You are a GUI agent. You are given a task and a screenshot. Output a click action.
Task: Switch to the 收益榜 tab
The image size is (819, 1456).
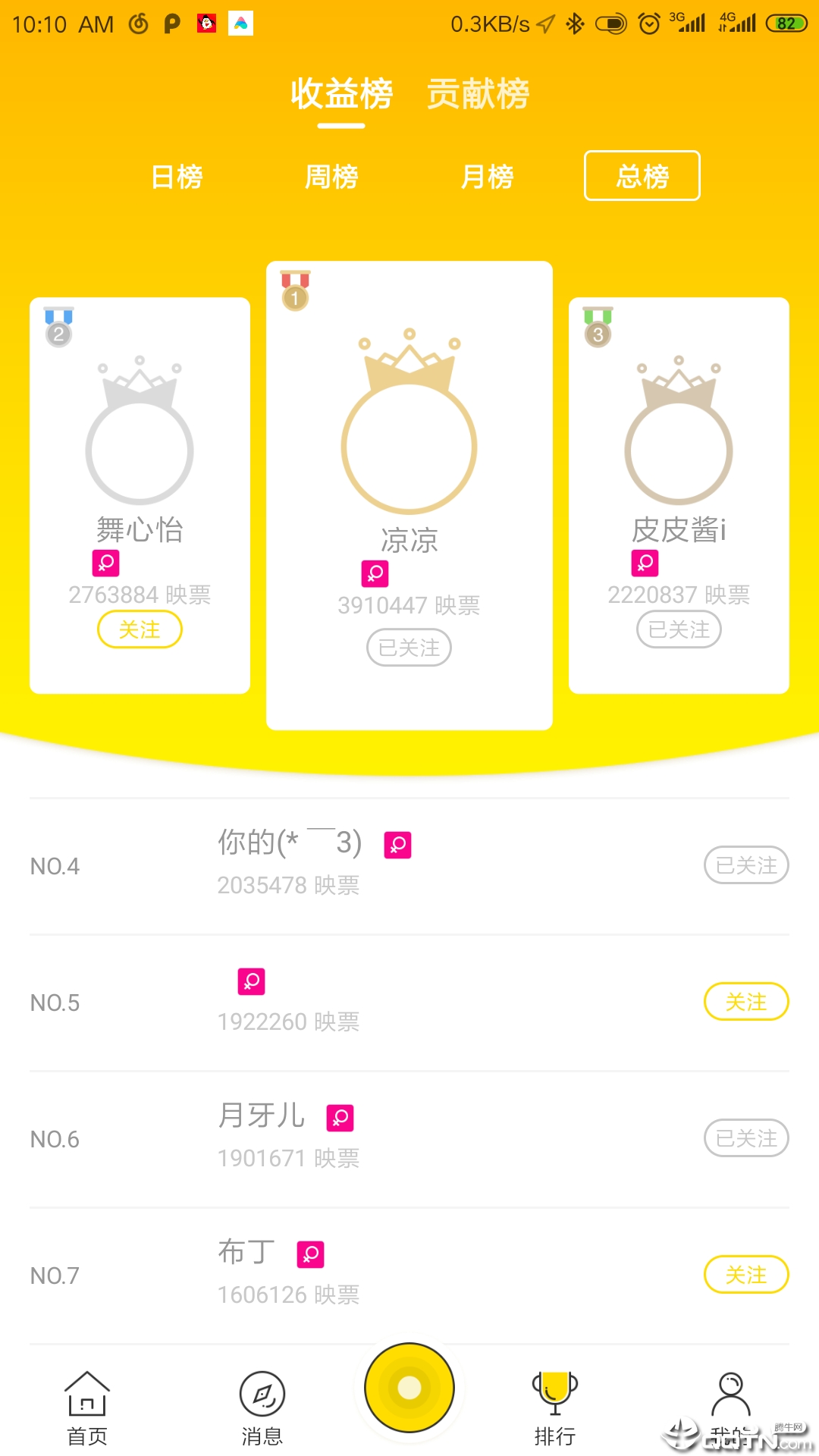click(340, 93)
